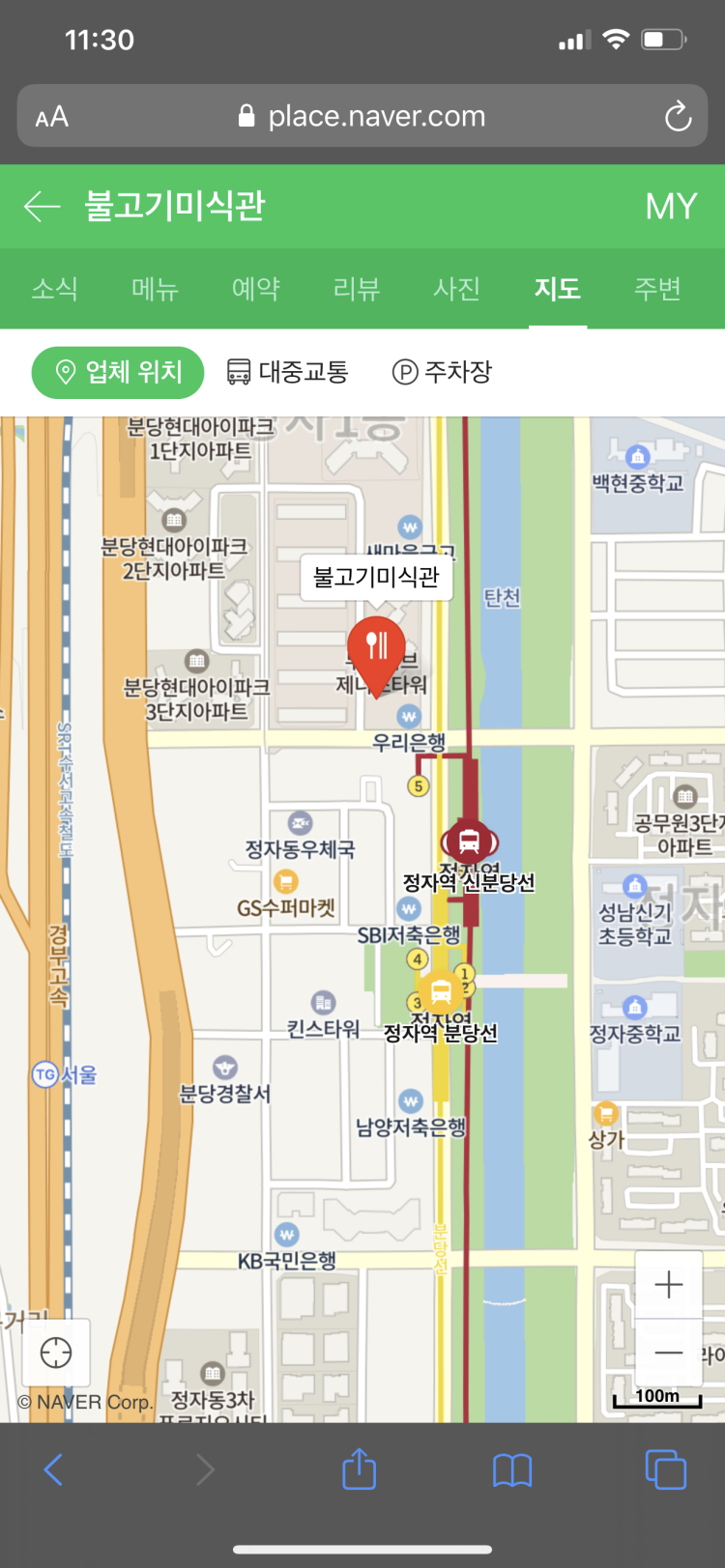
Task: Switch to the 주변 tab
Action: tap(658, 289)
